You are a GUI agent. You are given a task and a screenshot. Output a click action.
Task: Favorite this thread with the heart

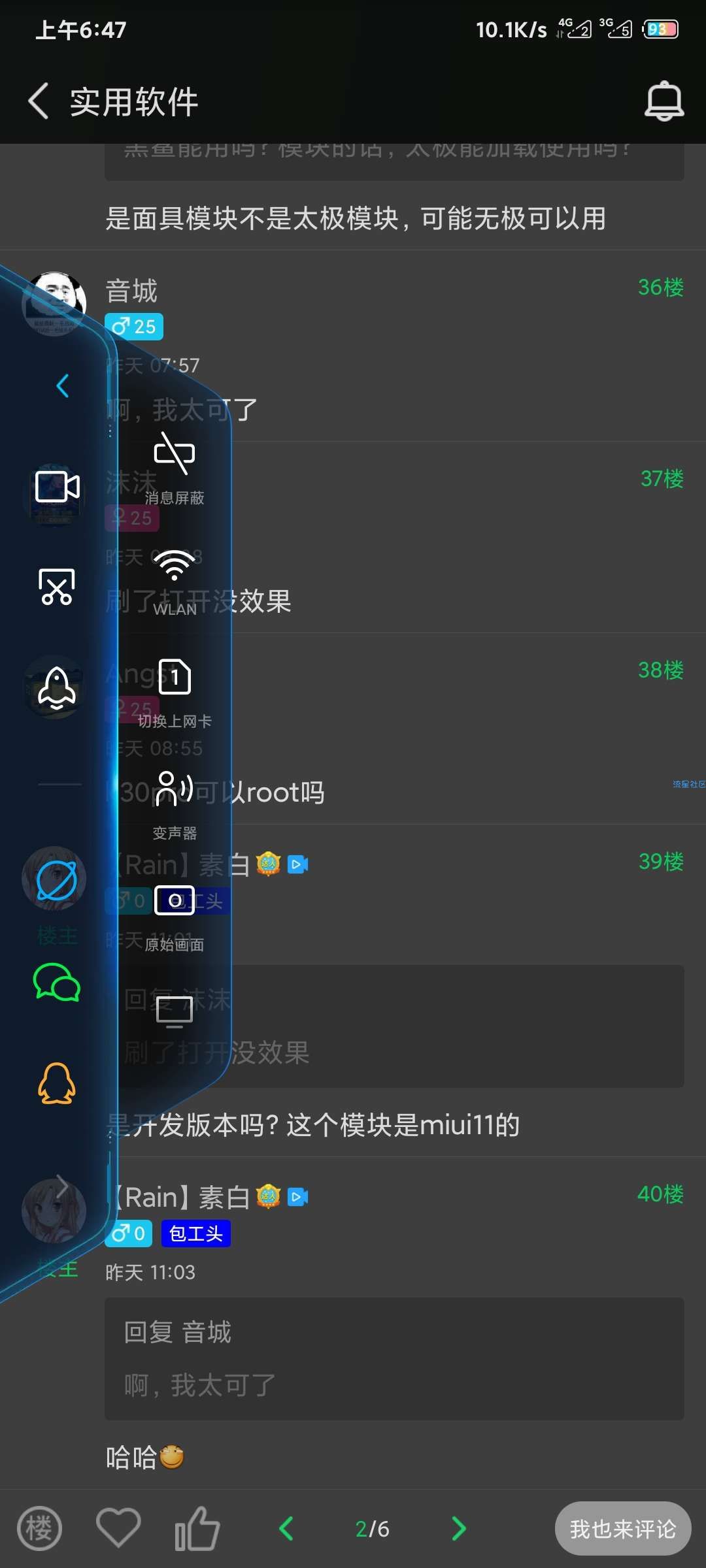click(118, 1527)
